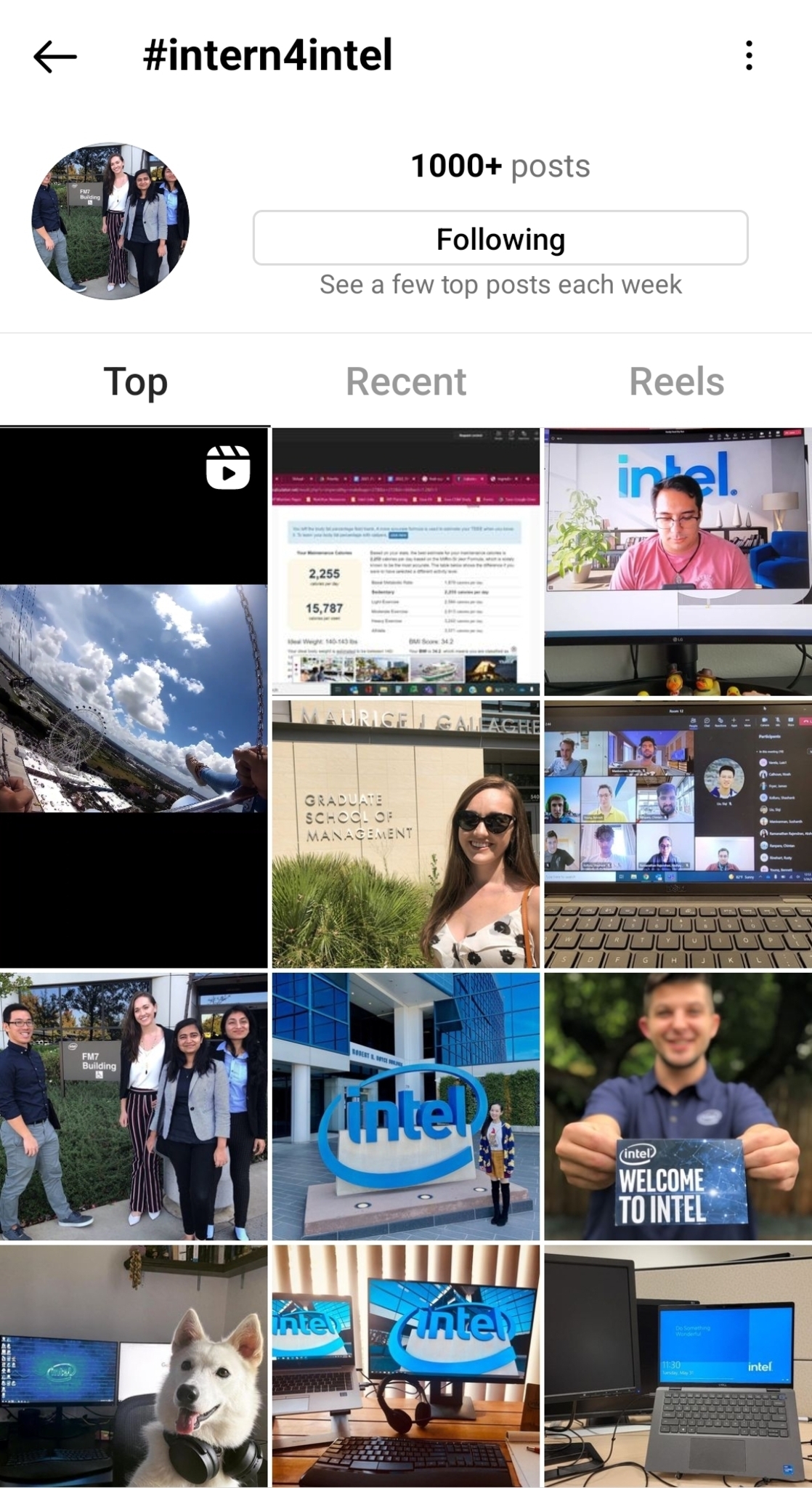Image resolution: width=812 pixels, height=1488 pixels.
Task: Open the three-dot overflow menu
Action: (x=749, y=55)
